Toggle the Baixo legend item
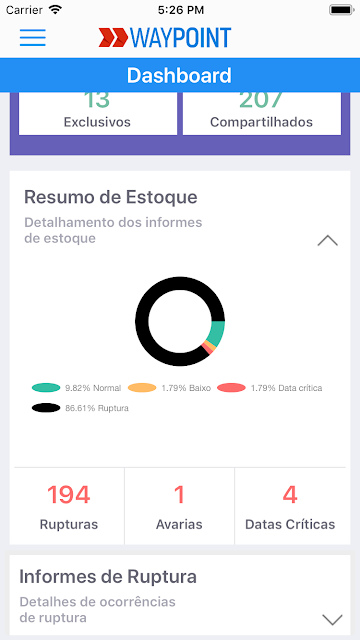Image resolution: width=360 pixels, height=640 pixels. pos(169,388)
